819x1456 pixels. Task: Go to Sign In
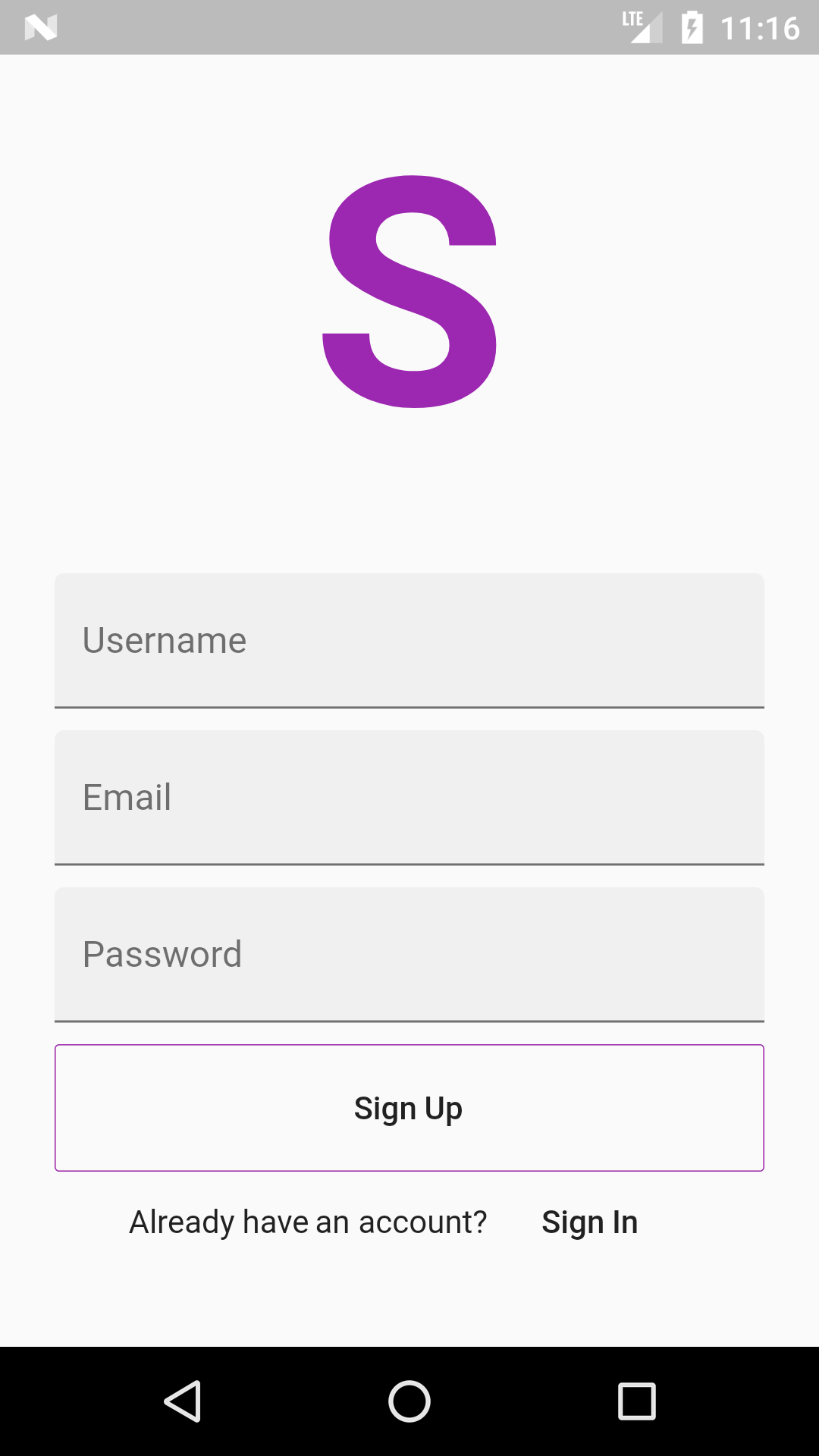click(589, 1222)
